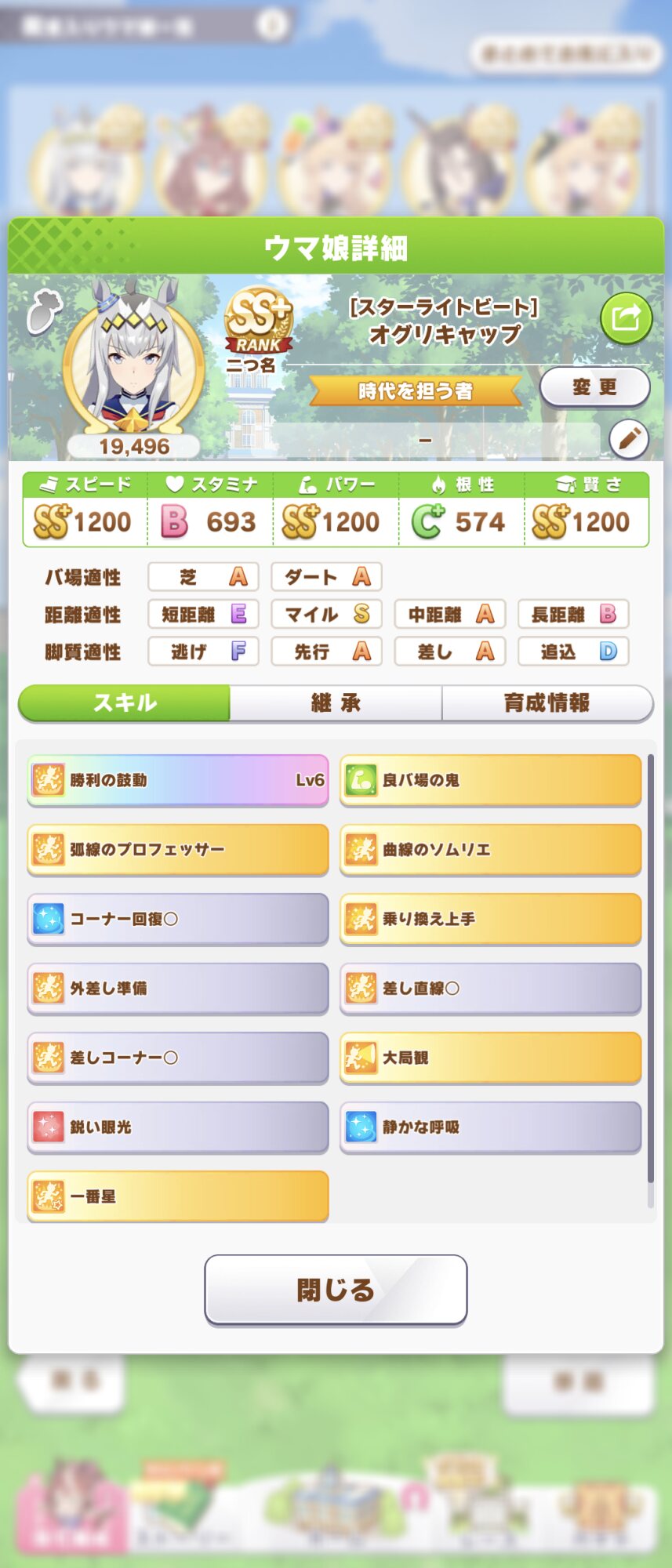Viewport: 672px width, 1568px height.
Task: Open the 良バ場の鬼 skill
Action: pyautogui.click(x=490, y=780)
